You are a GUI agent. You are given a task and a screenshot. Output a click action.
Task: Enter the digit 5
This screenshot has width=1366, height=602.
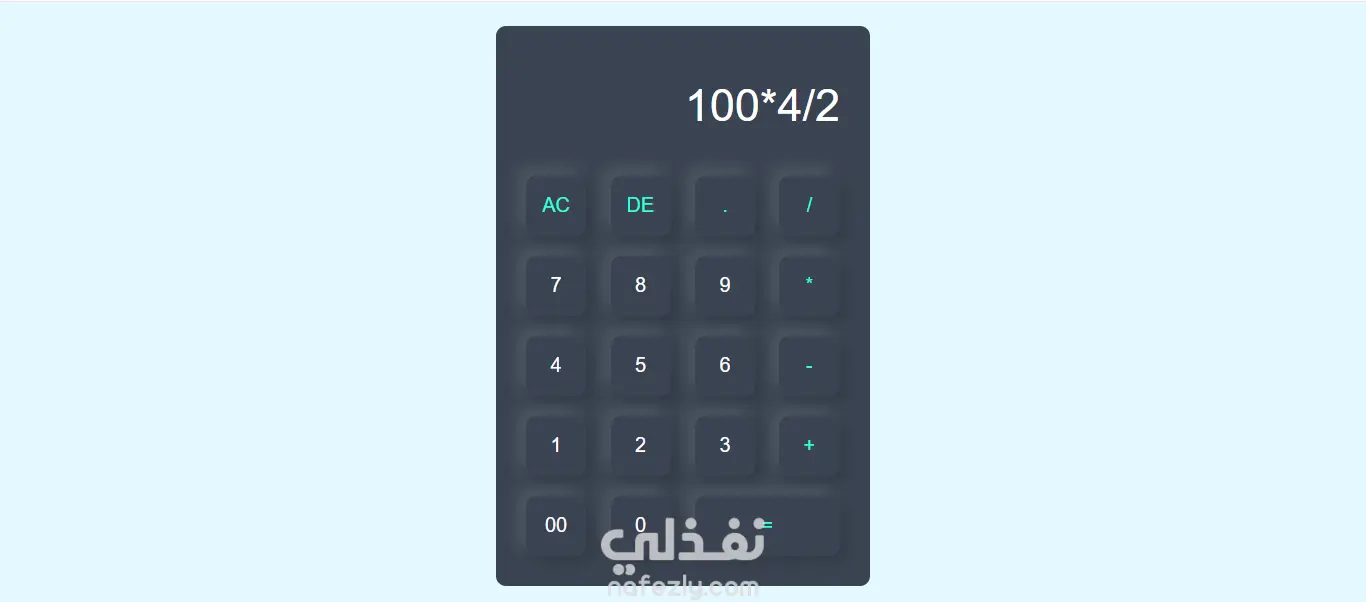click(640, 366)
